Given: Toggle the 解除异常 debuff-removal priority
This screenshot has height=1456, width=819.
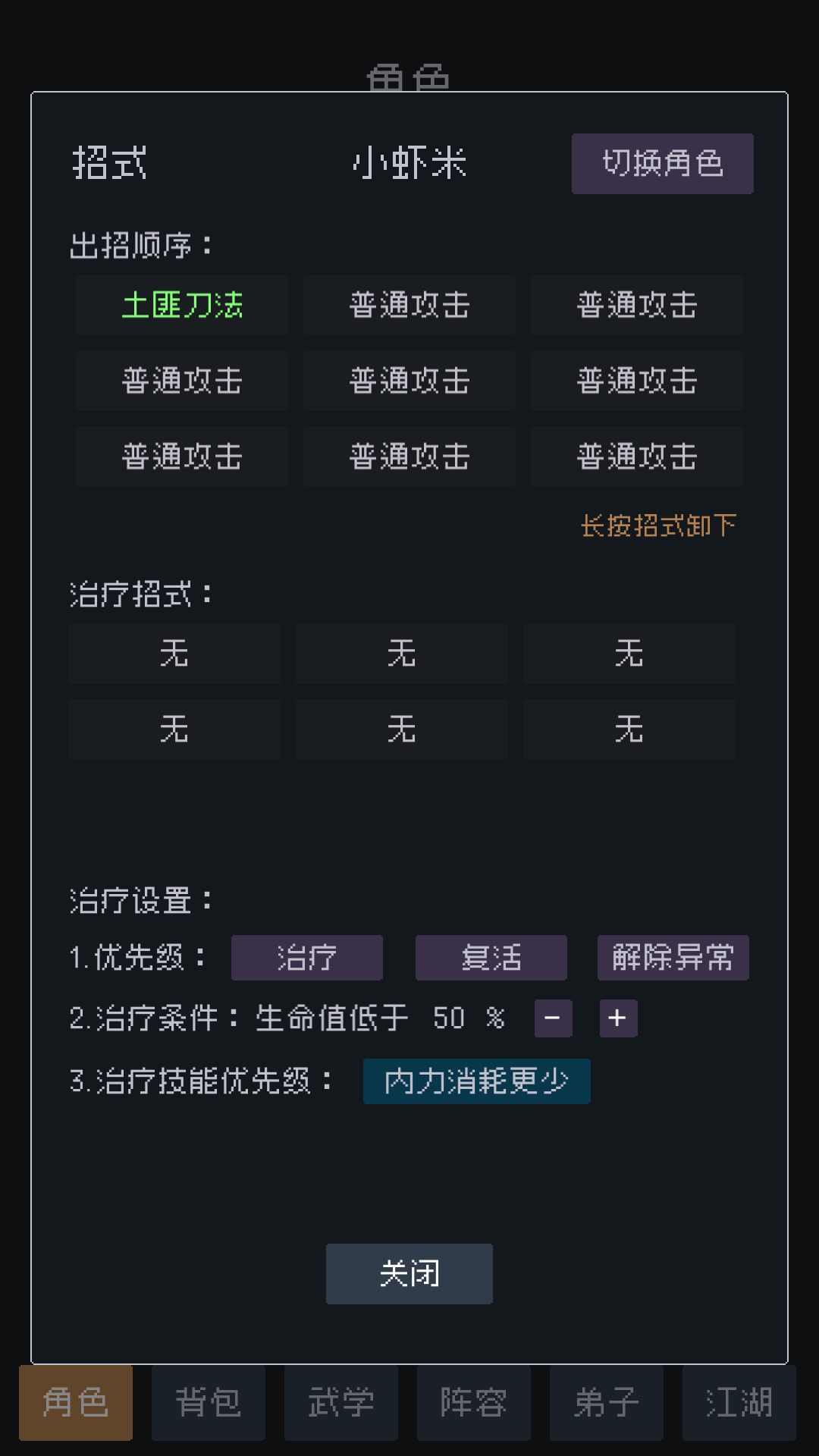Looking at the screenshot, I should pos(673,958).
